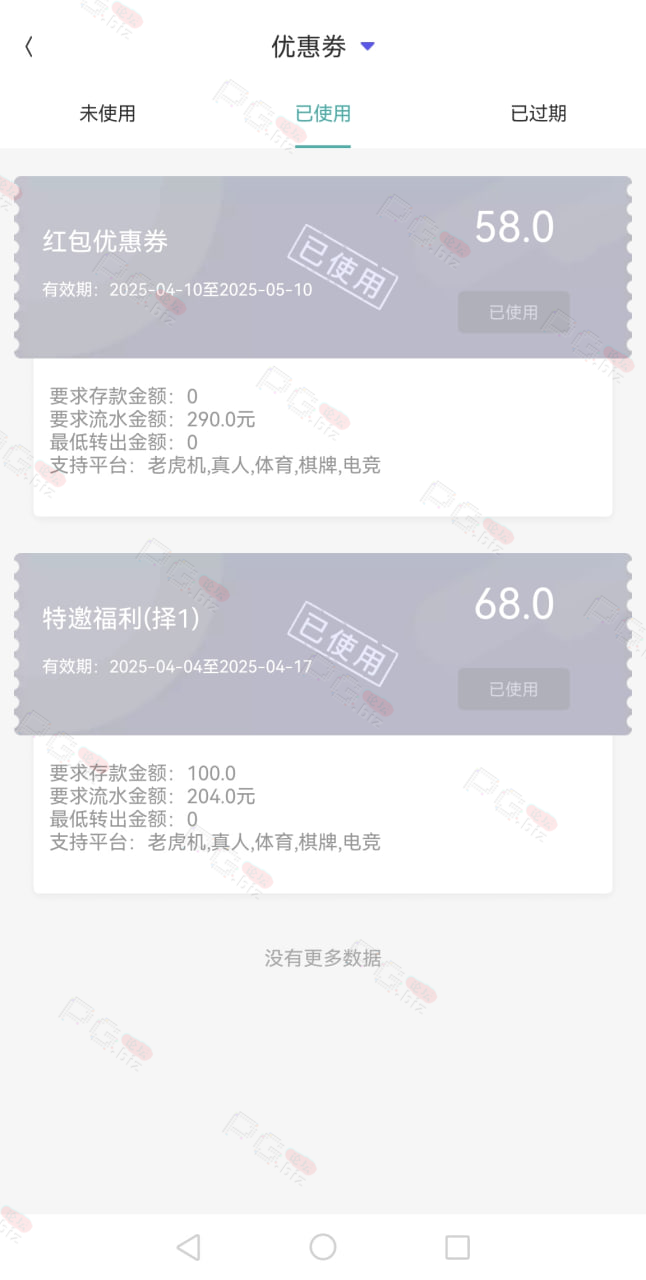Image resolution: width=646 pixels, height=1280 pixels.
Task: Select the 已使用 tab
Action: [323, 114]
